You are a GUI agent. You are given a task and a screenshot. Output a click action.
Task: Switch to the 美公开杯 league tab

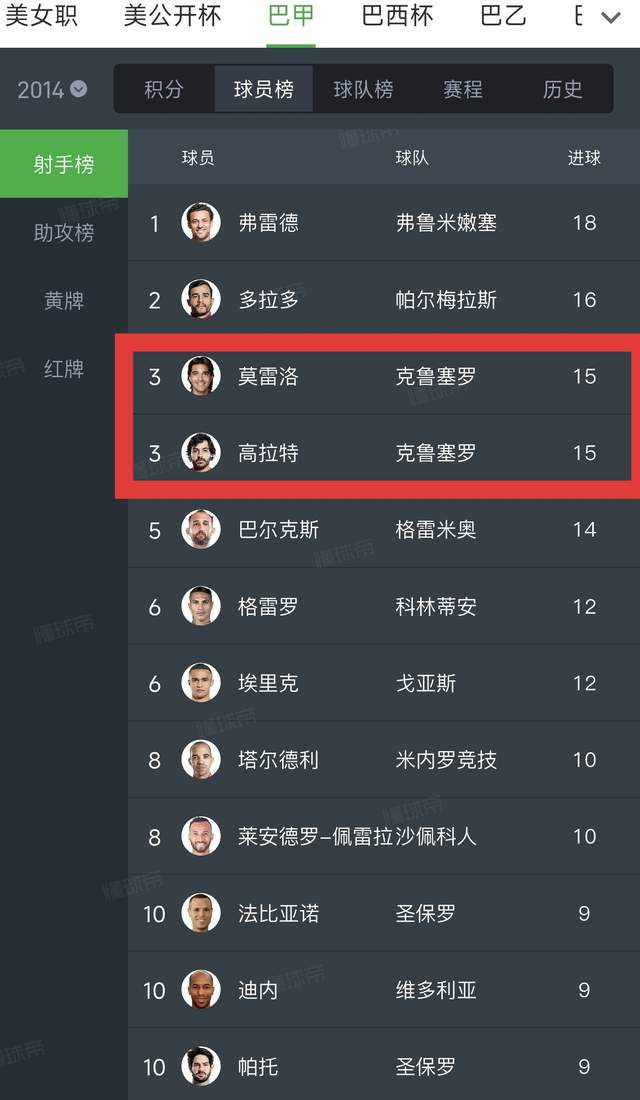(x=173, y=15)
